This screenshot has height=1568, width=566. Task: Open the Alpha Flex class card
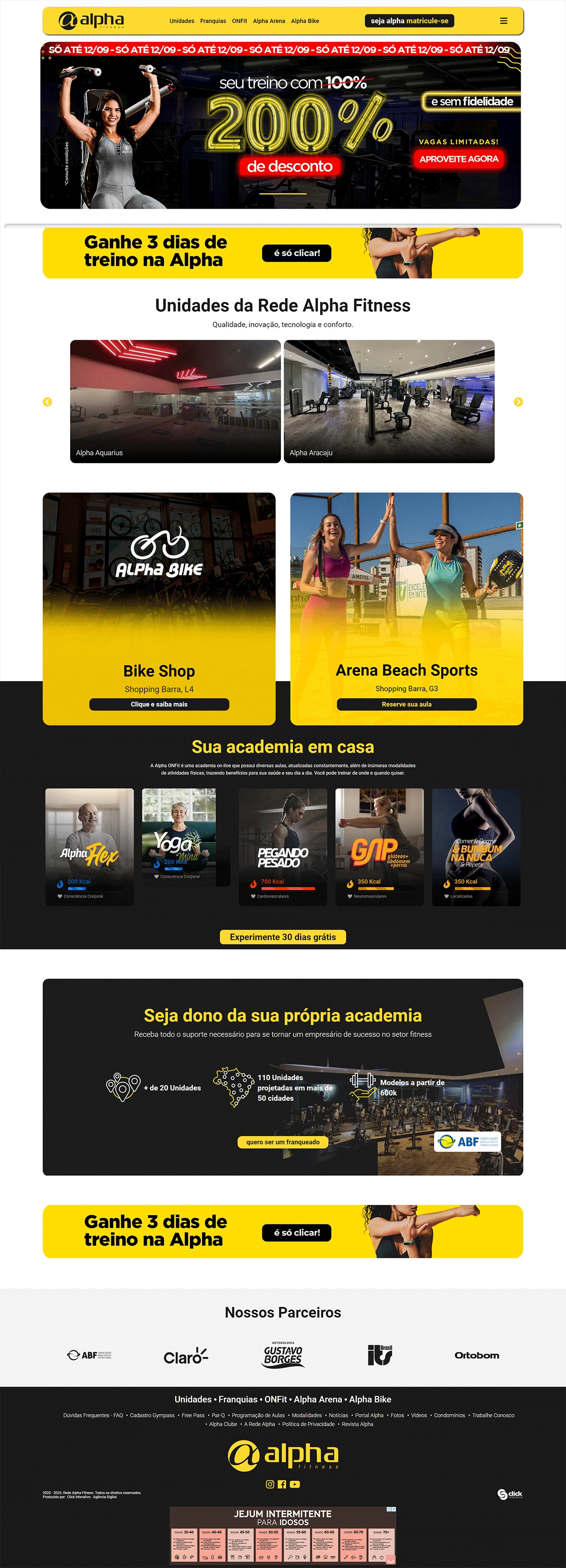point(89,847)
